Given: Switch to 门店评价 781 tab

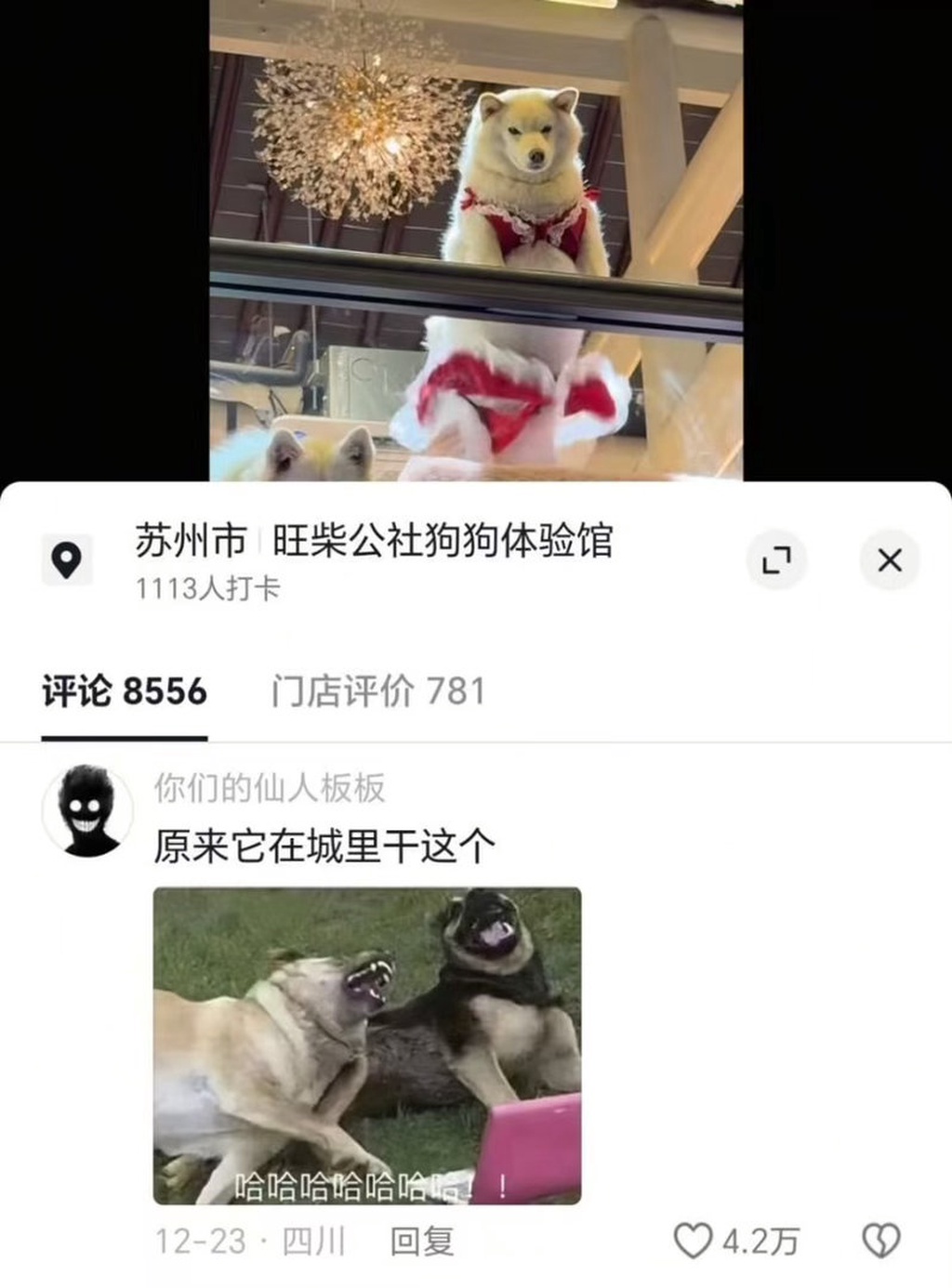Looking at the screenshot, I should [377, 692].
